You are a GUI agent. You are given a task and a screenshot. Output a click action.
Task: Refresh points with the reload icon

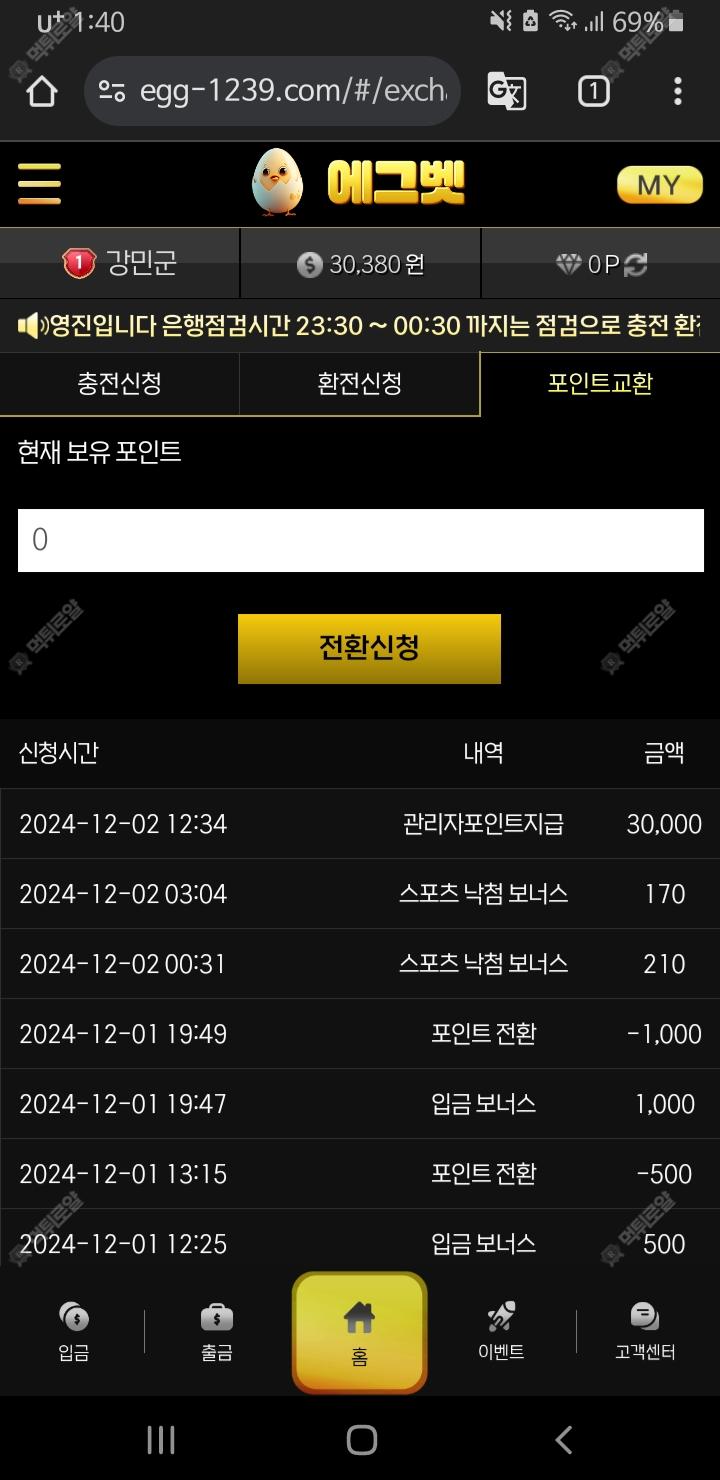point(636,264)
